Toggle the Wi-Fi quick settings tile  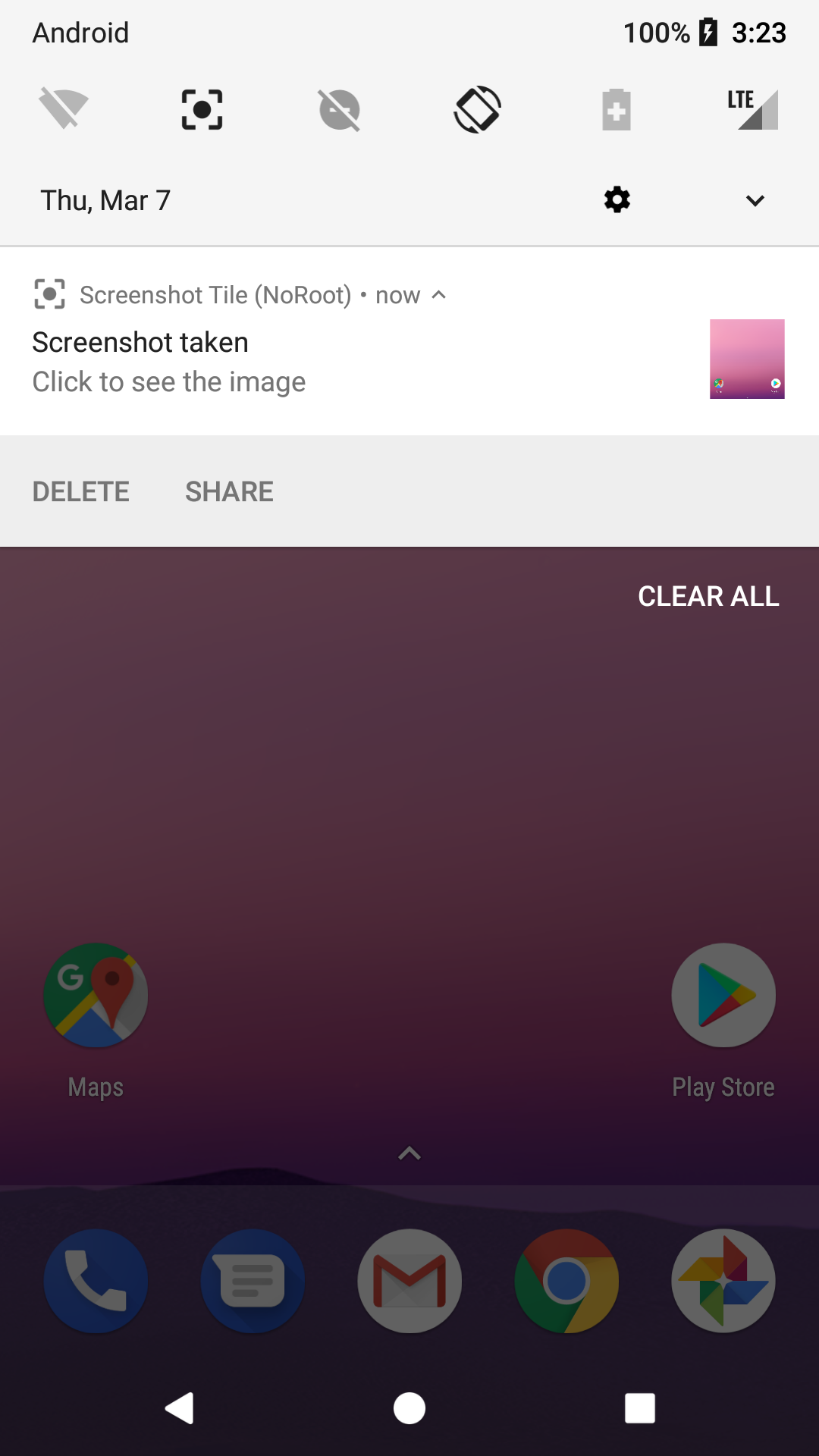point(64,109)
